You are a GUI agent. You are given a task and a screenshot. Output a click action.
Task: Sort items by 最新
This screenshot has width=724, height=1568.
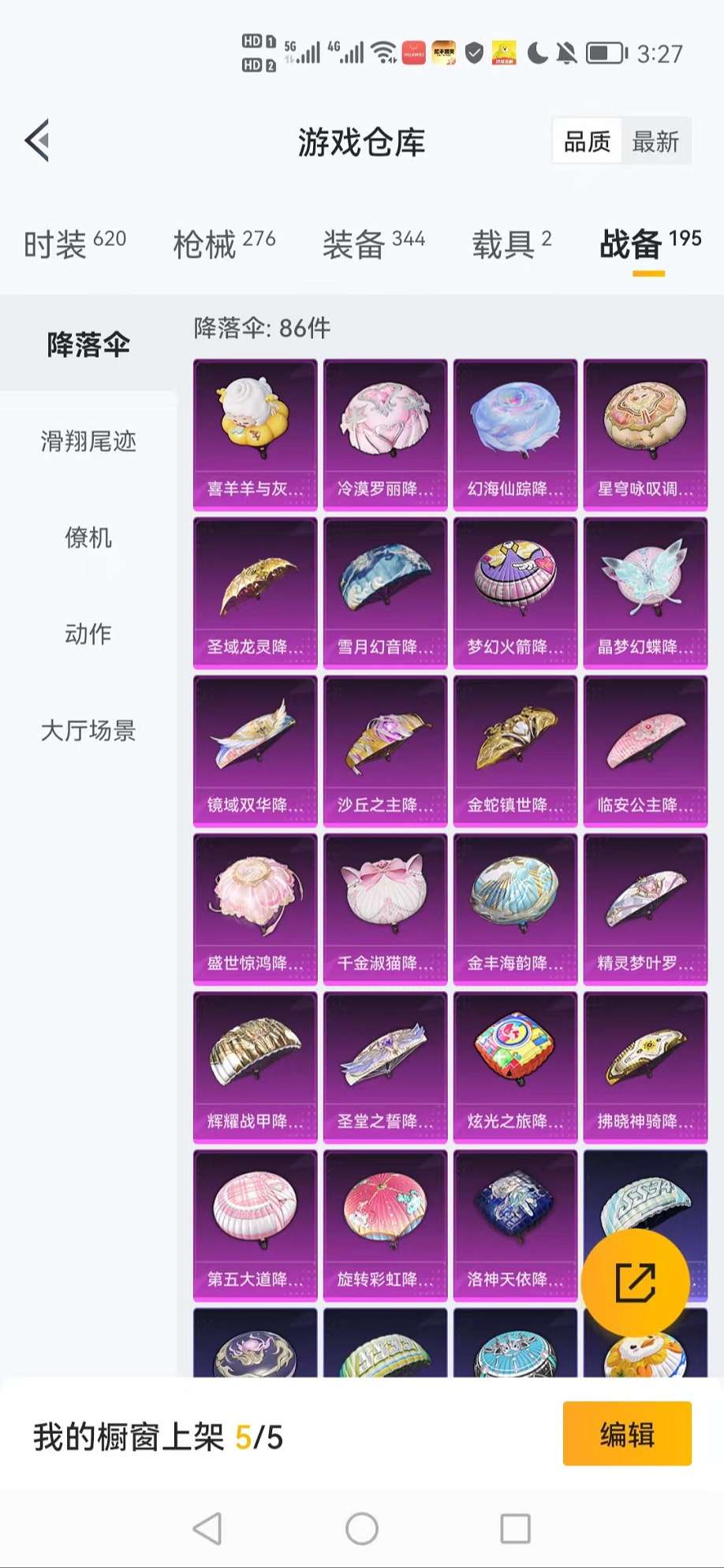(x=655, y=142)
